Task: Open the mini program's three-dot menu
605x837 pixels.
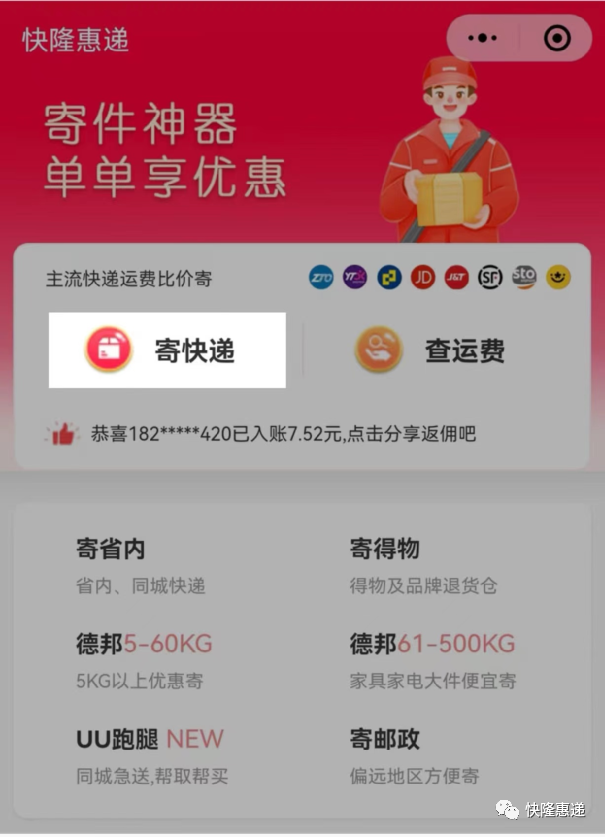Action: click(482, 38)
